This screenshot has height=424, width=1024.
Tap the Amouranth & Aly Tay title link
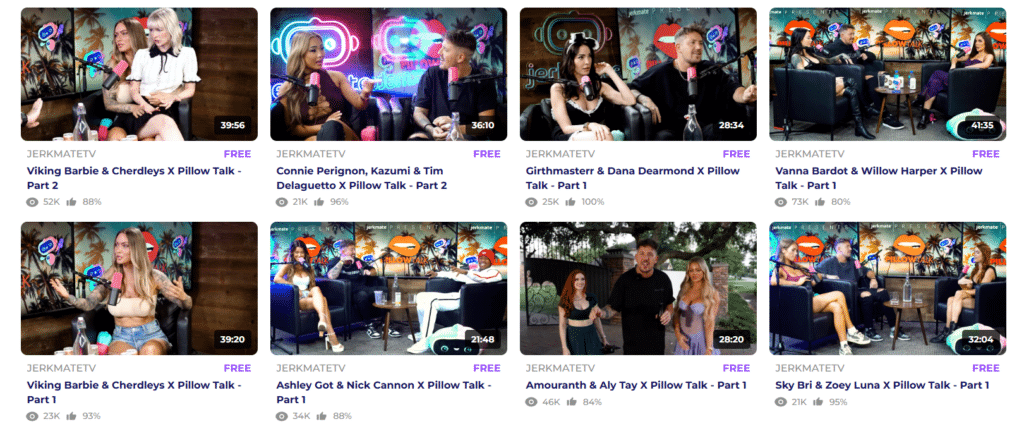[636, 385]
